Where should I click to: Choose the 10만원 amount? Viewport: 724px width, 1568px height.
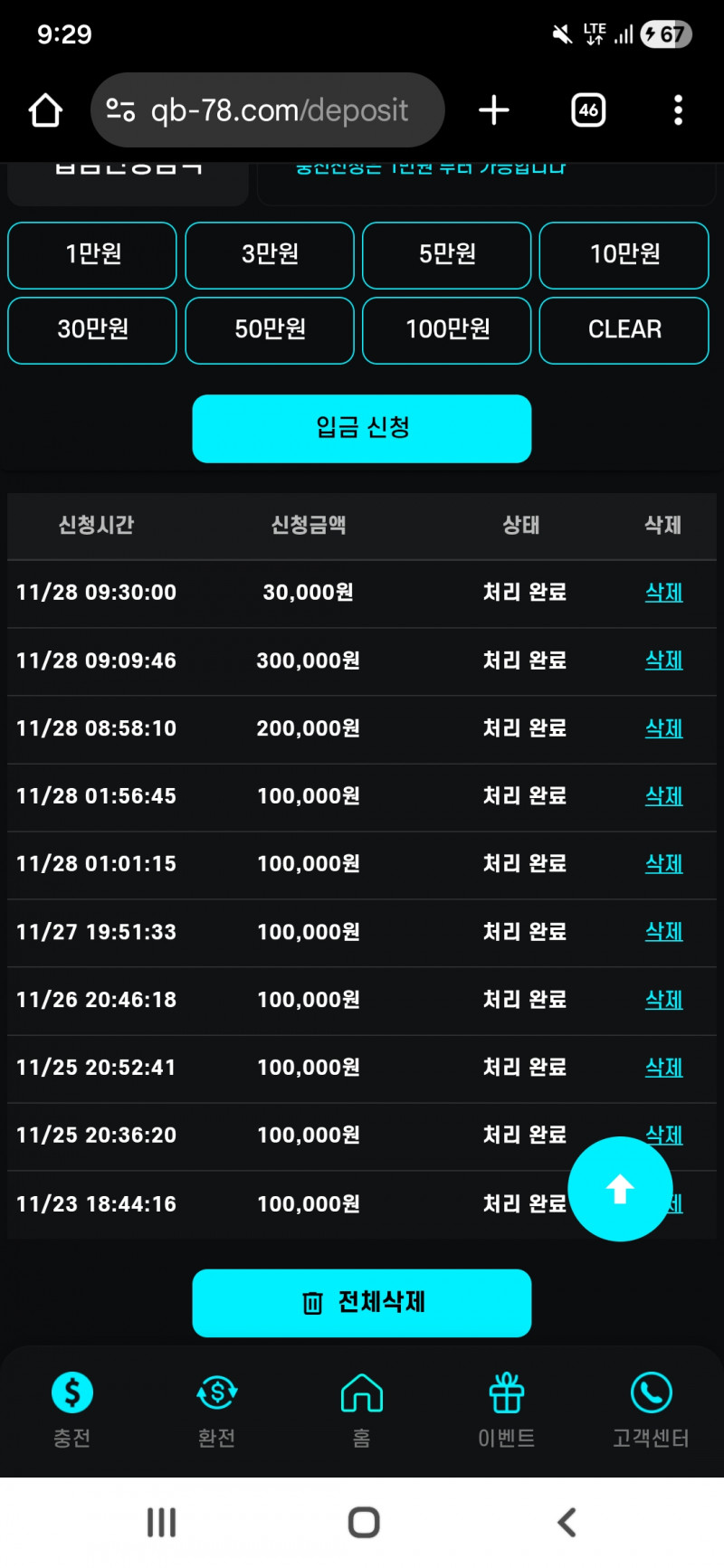click(624, 254)
